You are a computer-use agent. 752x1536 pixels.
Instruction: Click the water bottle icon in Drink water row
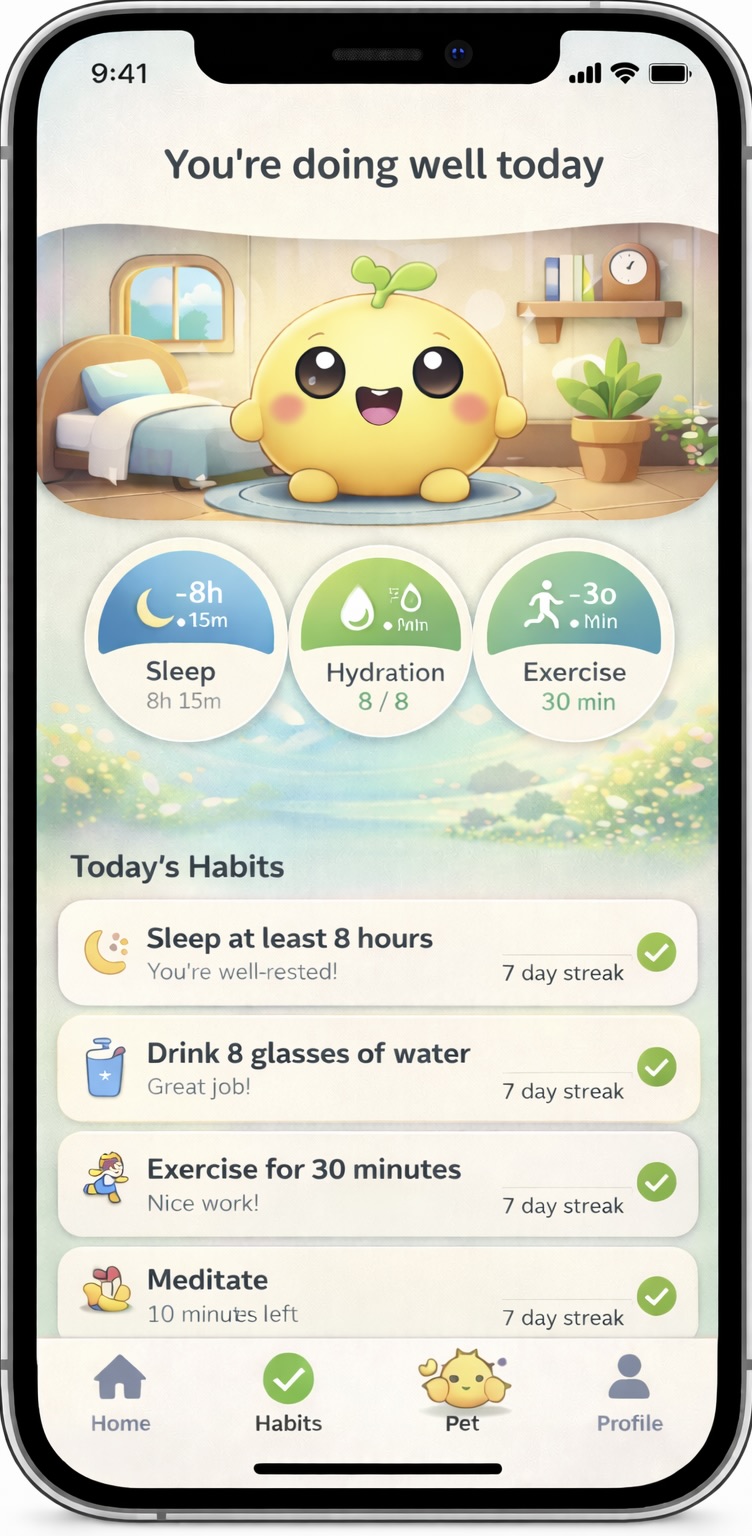107,1066
